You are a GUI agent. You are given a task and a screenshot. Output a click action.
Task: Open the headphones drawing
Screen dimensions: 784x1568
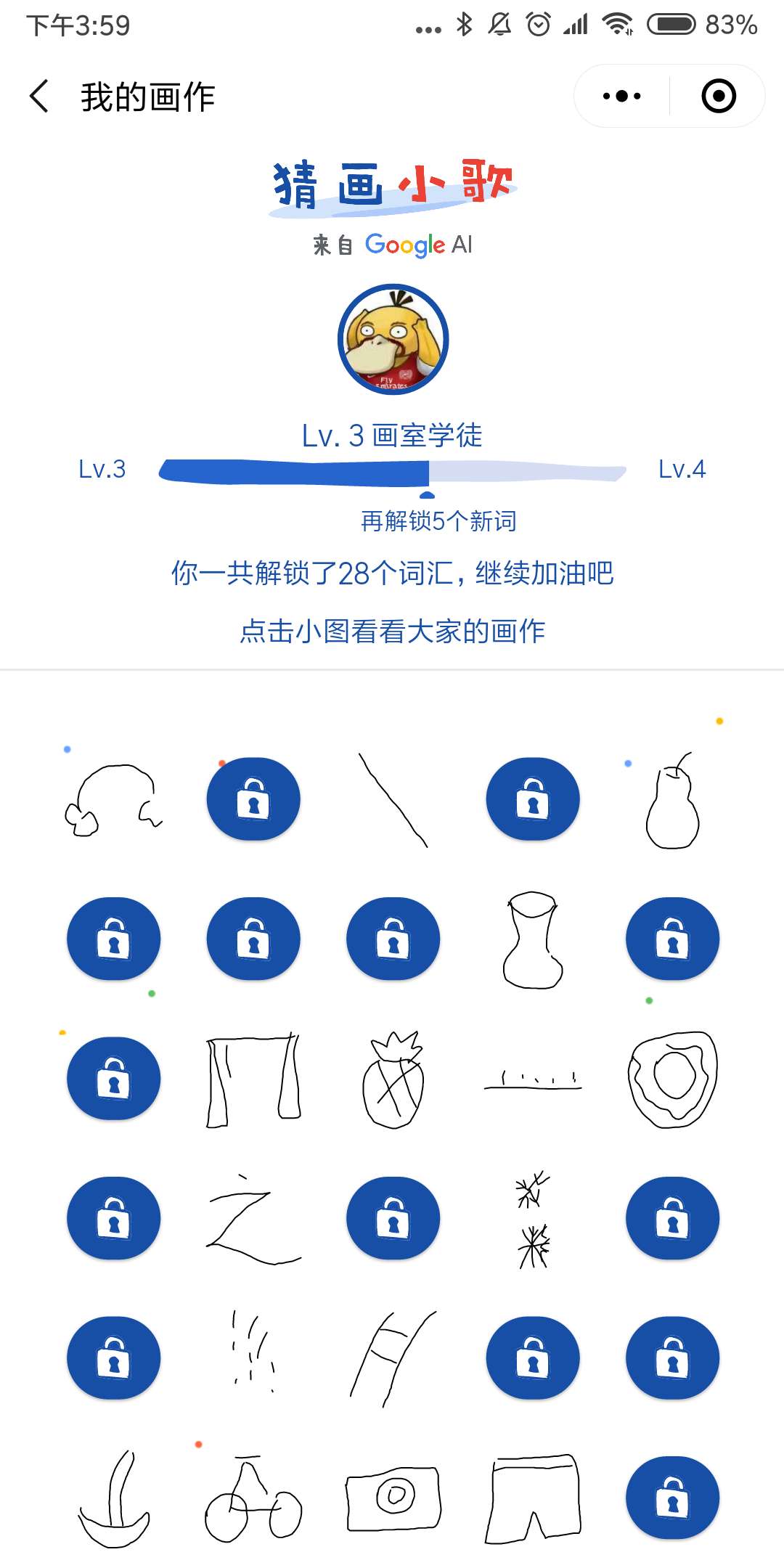[x=114, y=800]
